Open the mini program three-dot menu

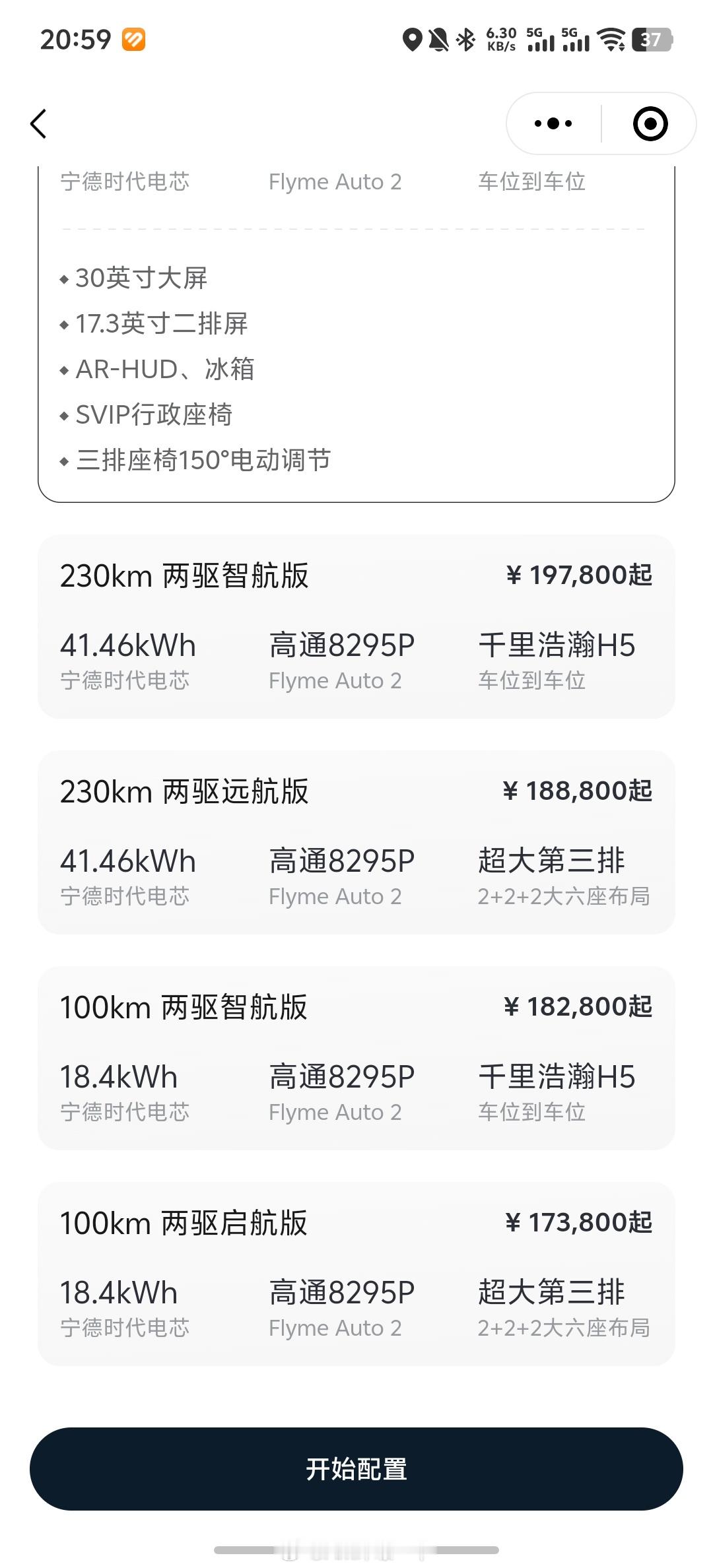coord(553,123)
